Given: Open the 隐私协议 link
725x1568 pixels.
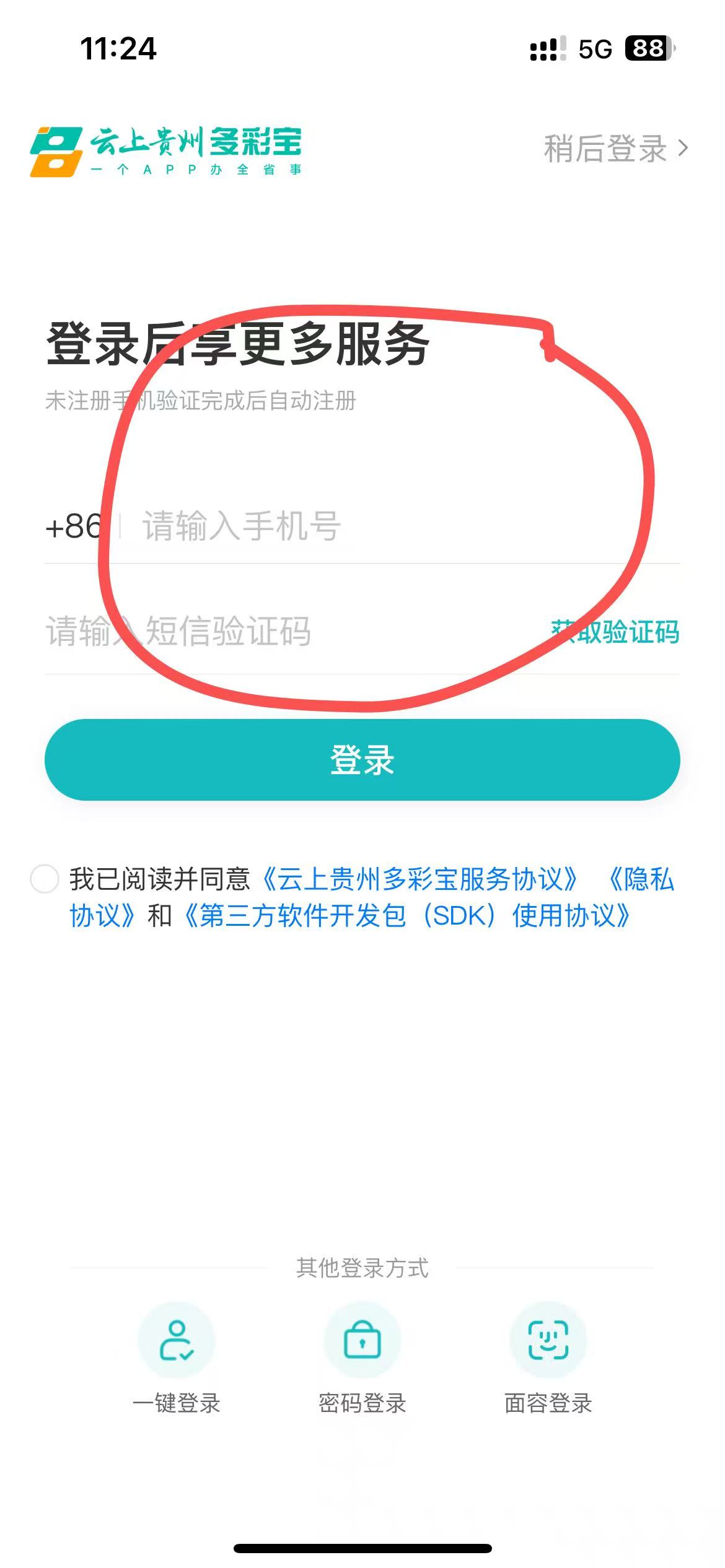Looking at the screenshot, I should point(641,879).
